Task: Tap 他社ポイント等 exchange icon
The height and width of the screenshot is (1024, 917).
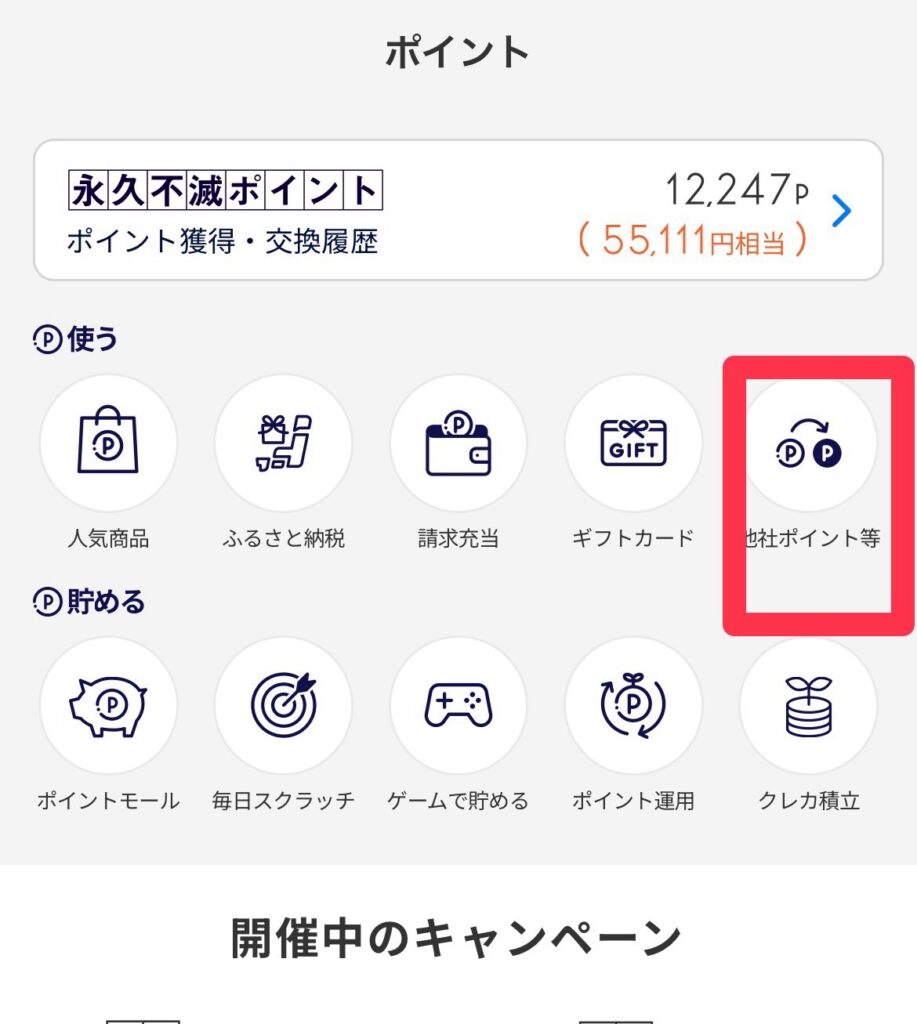Action: coord(808,443)
